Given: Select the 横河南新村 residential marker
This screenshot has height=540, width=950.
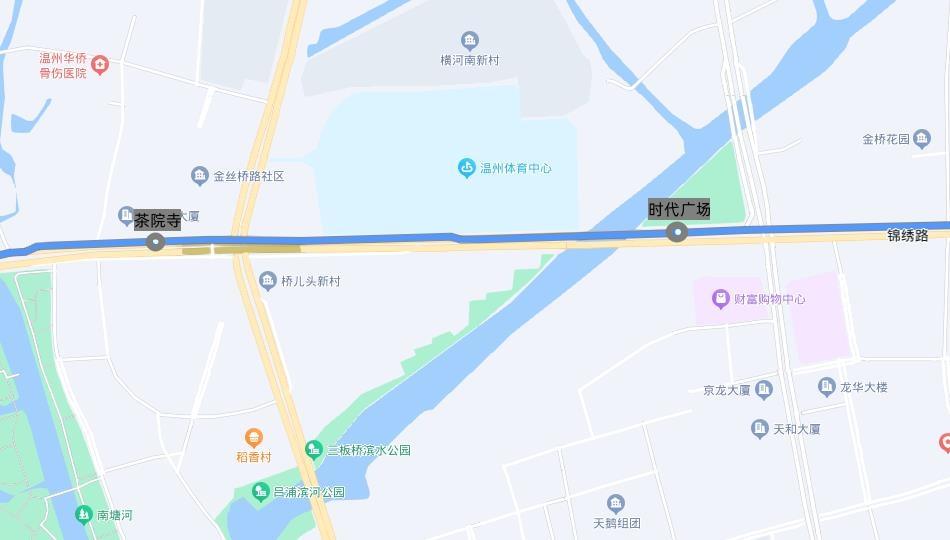Looking at the screenshot, I should (x=470, y=41).
